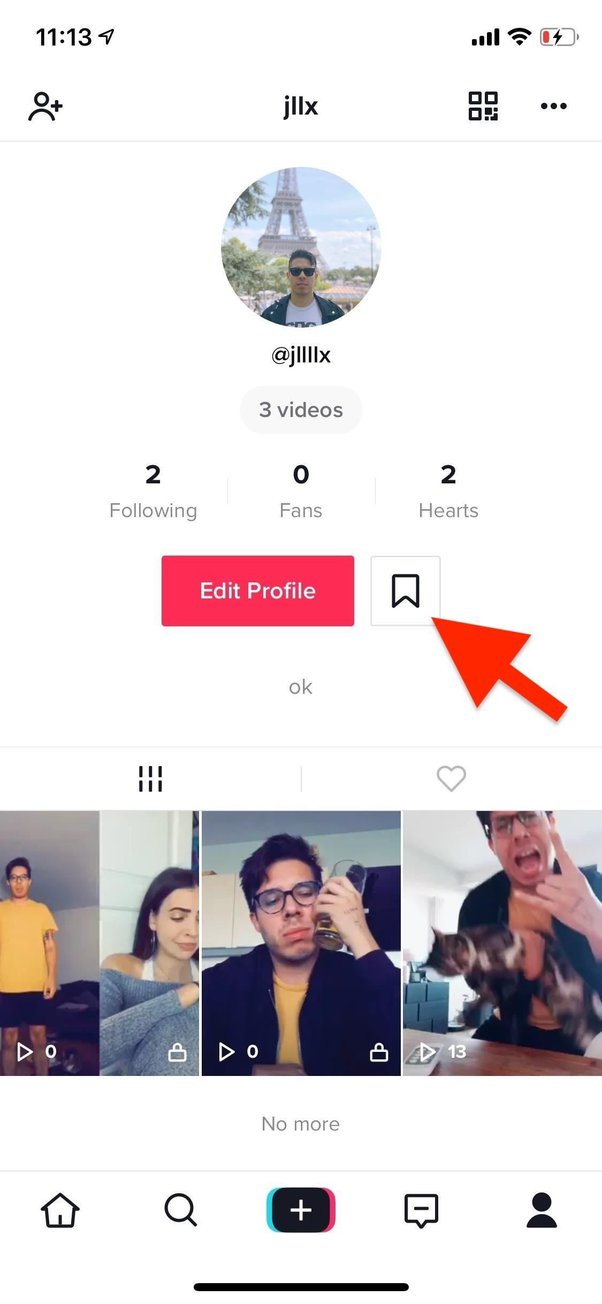Open the bookmarked favorites
602x1304 pixels.
pyautogui.click(x=405, y=591)
